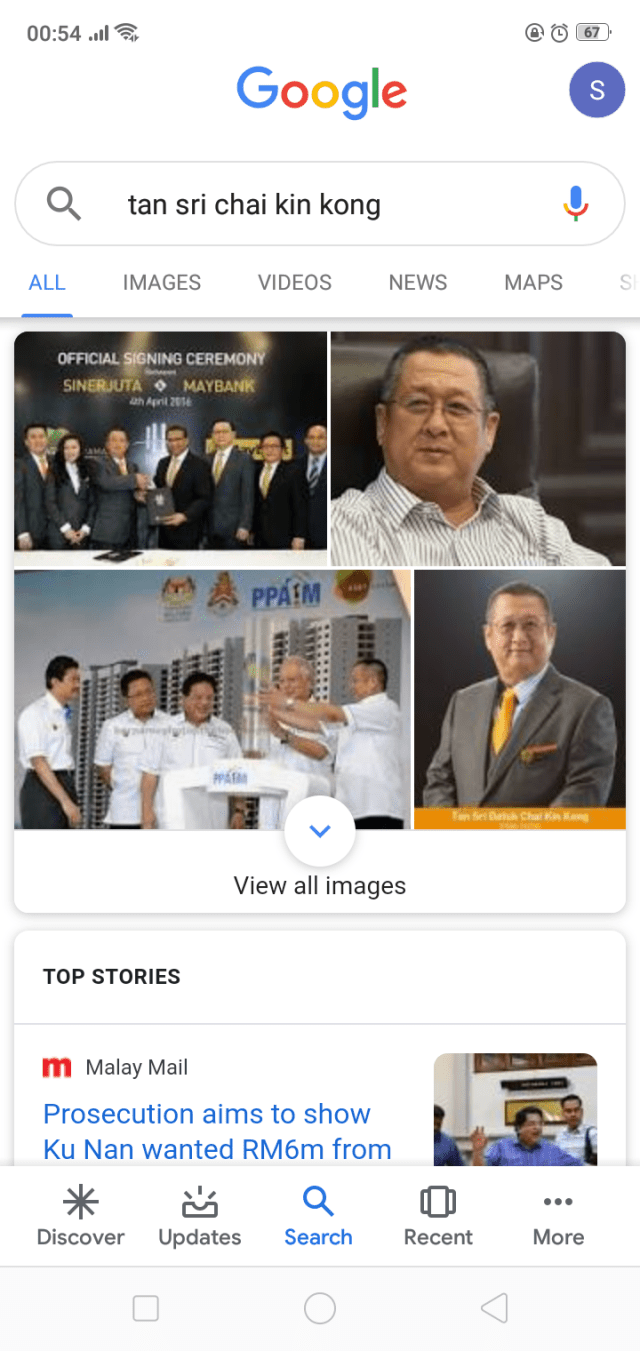The height and width of the screenshot is (1351, 640).
Task: Open the striped shirt man image
Action: [478, 449]
